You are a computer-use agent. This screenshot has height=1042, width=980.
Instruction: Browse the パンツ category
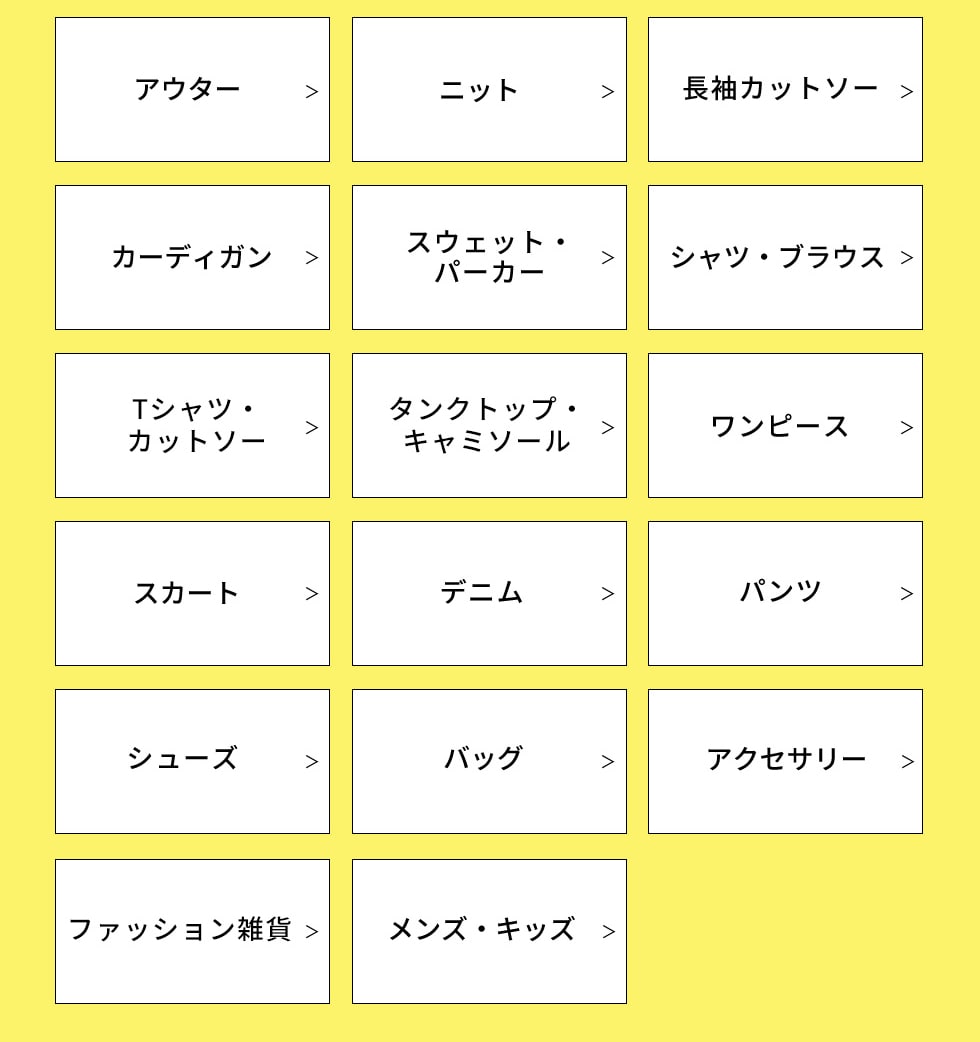click(x=785, y=594)
